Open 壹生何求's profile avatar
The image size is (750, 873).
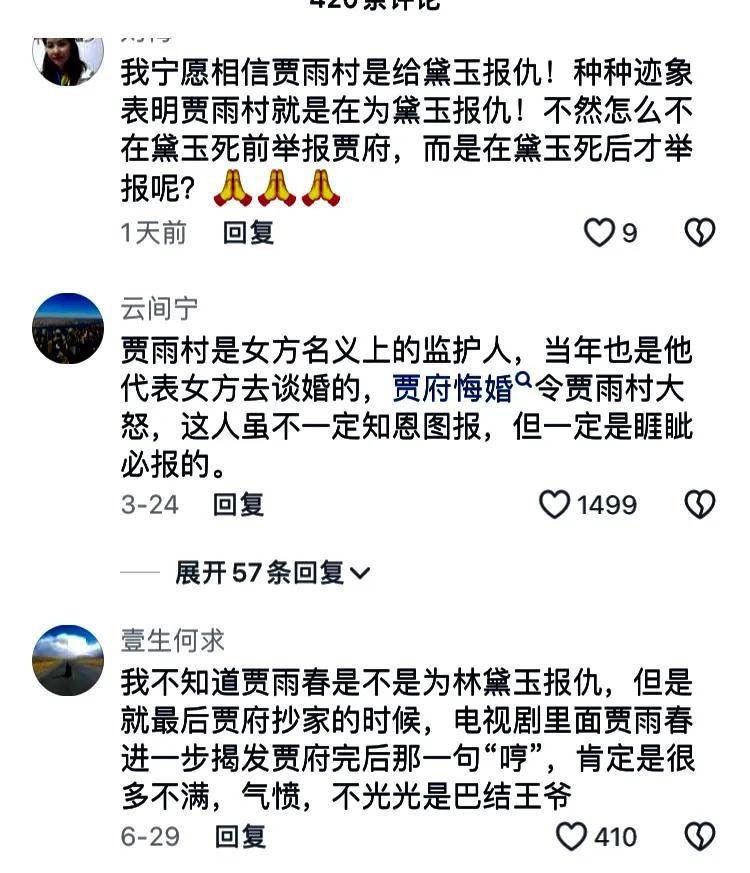click(68, 660)
